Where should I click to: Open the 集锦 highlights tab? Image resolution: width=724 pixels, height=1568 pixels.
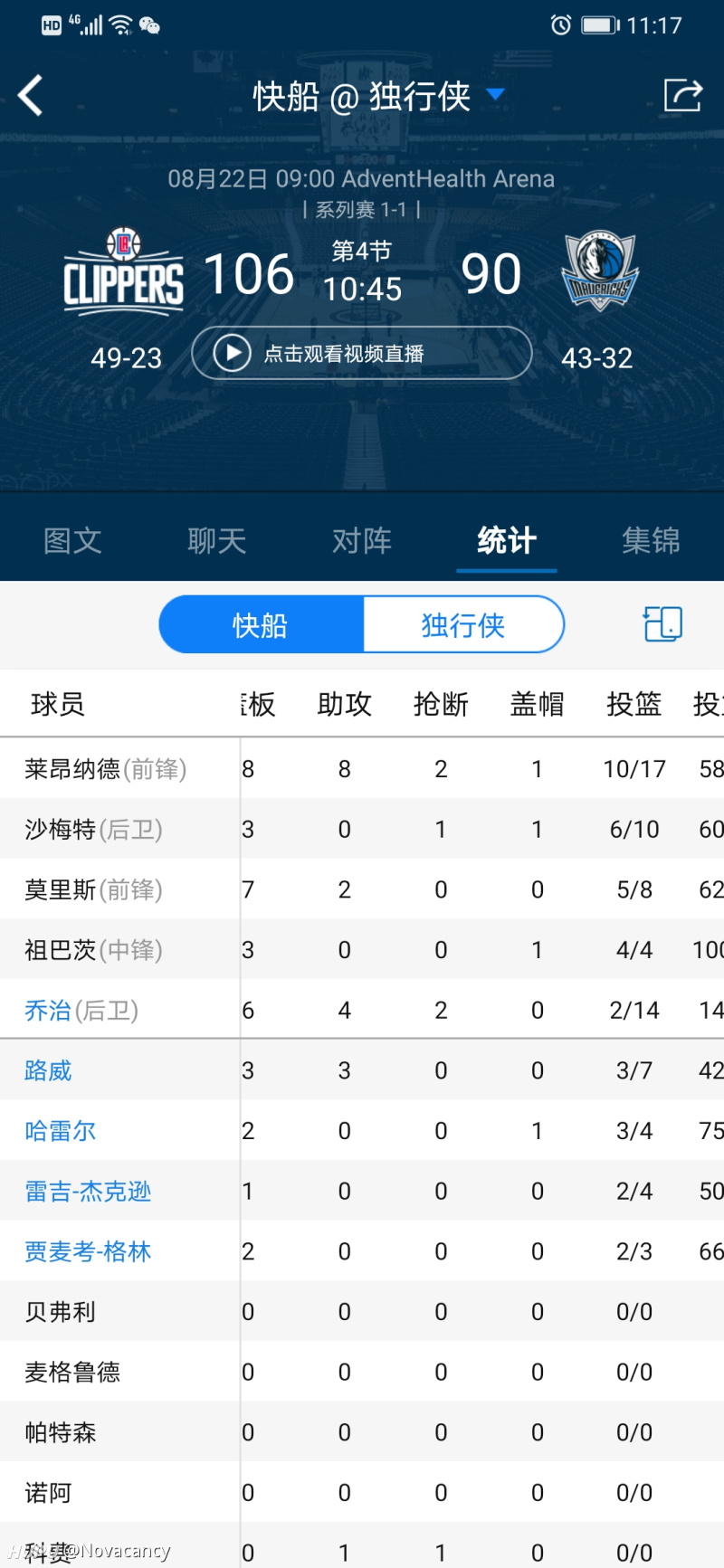tap(651, 540)
